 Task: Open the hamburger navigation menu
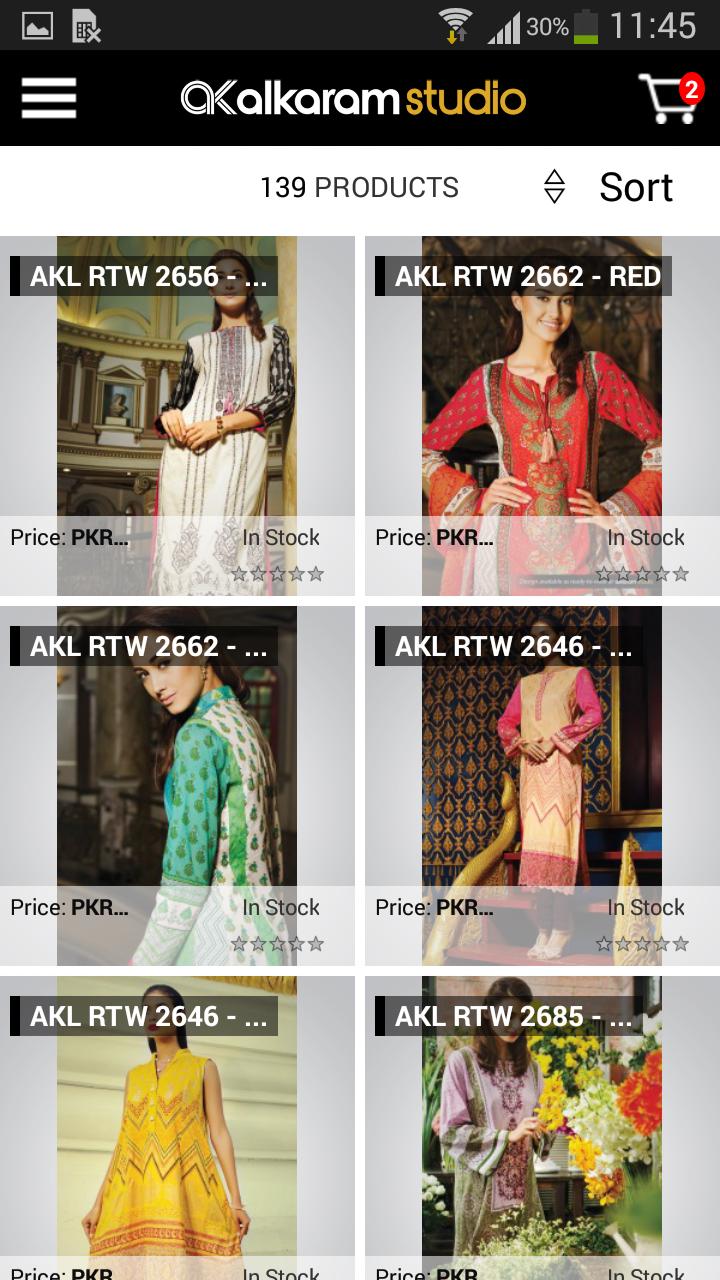coord(49,98)
